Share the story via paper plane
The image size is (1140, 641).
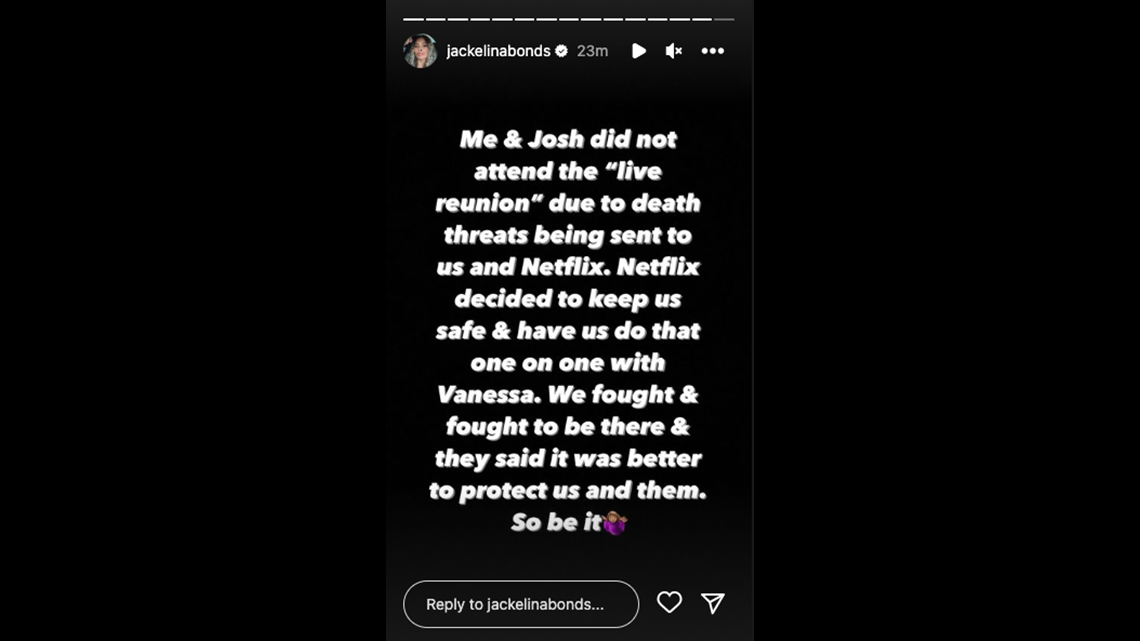[x=712, y=602]
